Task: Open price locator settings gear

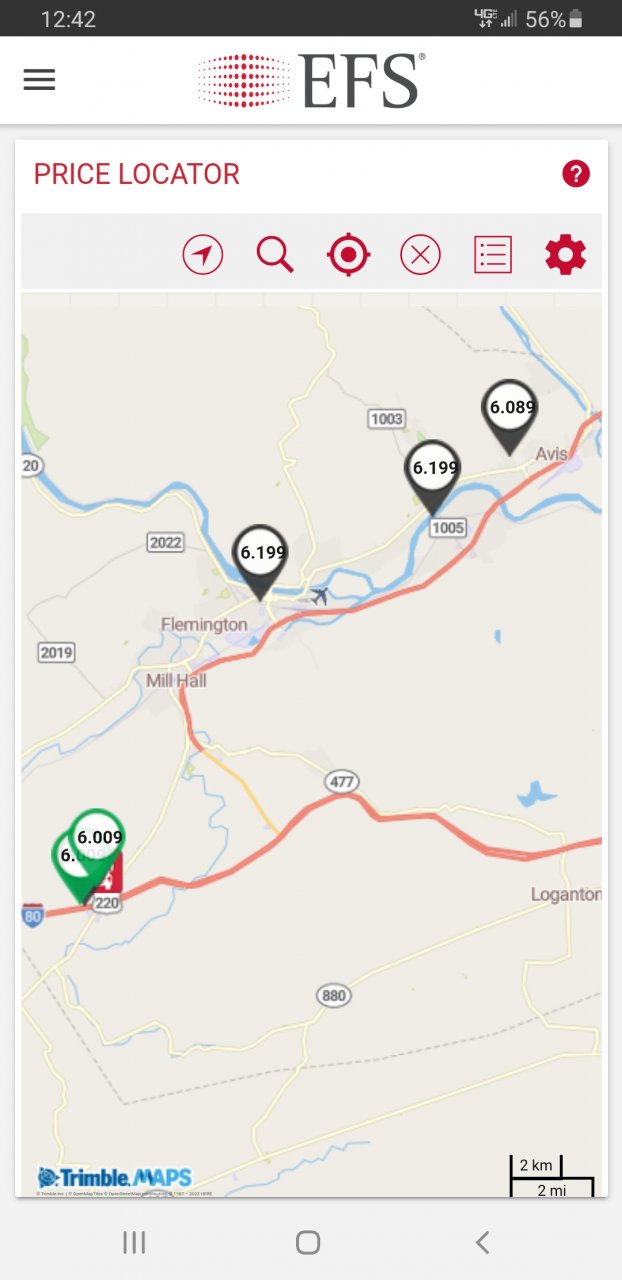Action: coord(565,255)
